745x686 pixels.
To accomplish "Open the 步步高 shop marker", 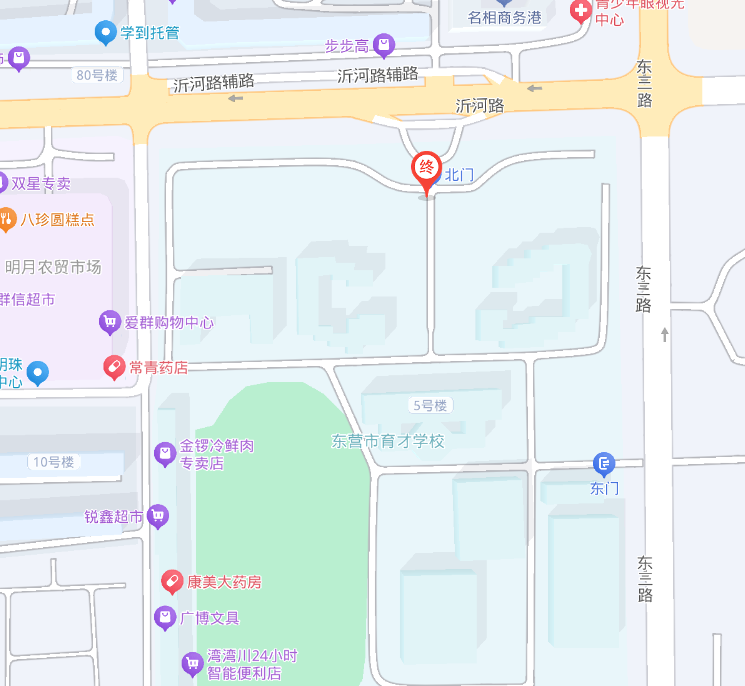I will coord(384,45).
